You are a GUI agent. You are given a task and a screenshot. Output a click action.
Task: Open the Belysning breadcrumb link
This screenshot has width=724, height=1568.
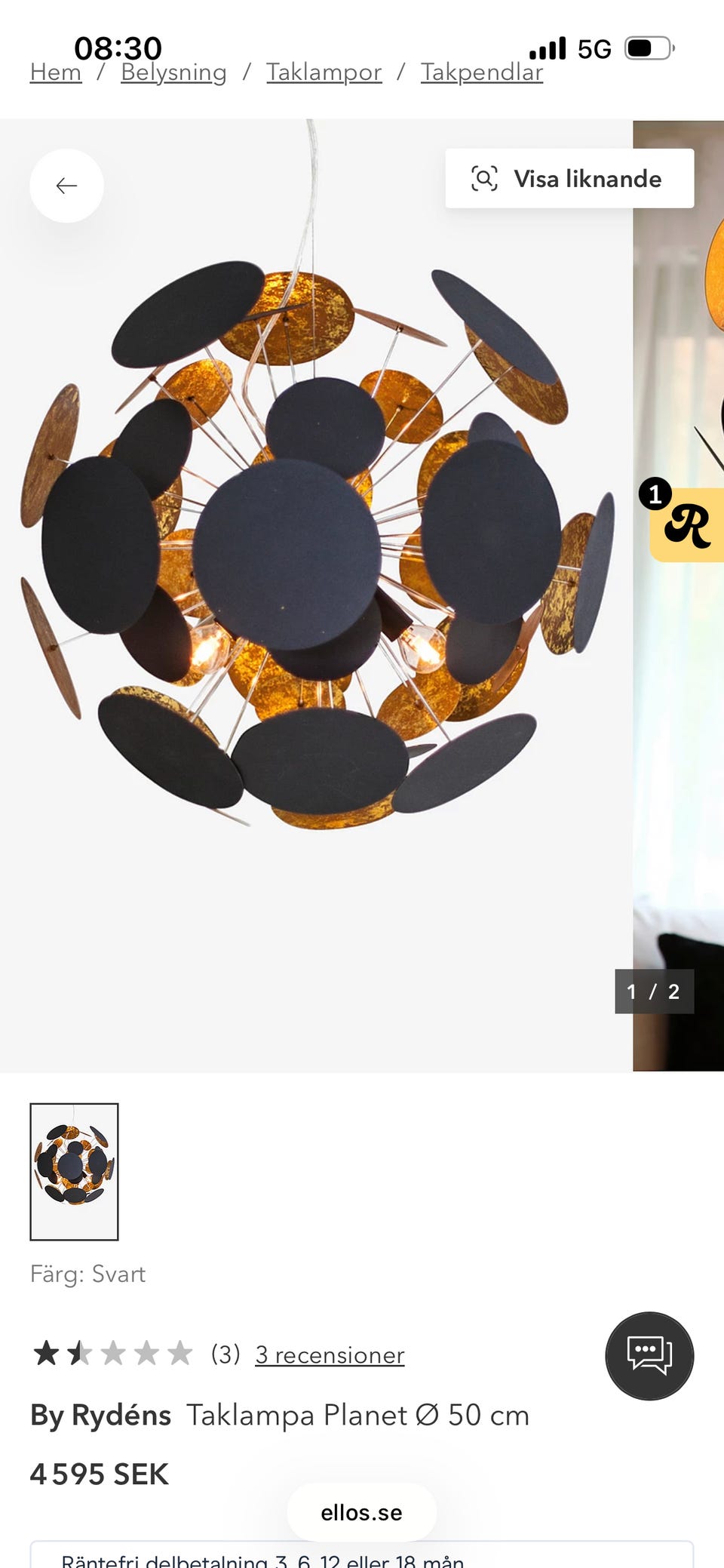pyautogui.click(x=173, y=72)
